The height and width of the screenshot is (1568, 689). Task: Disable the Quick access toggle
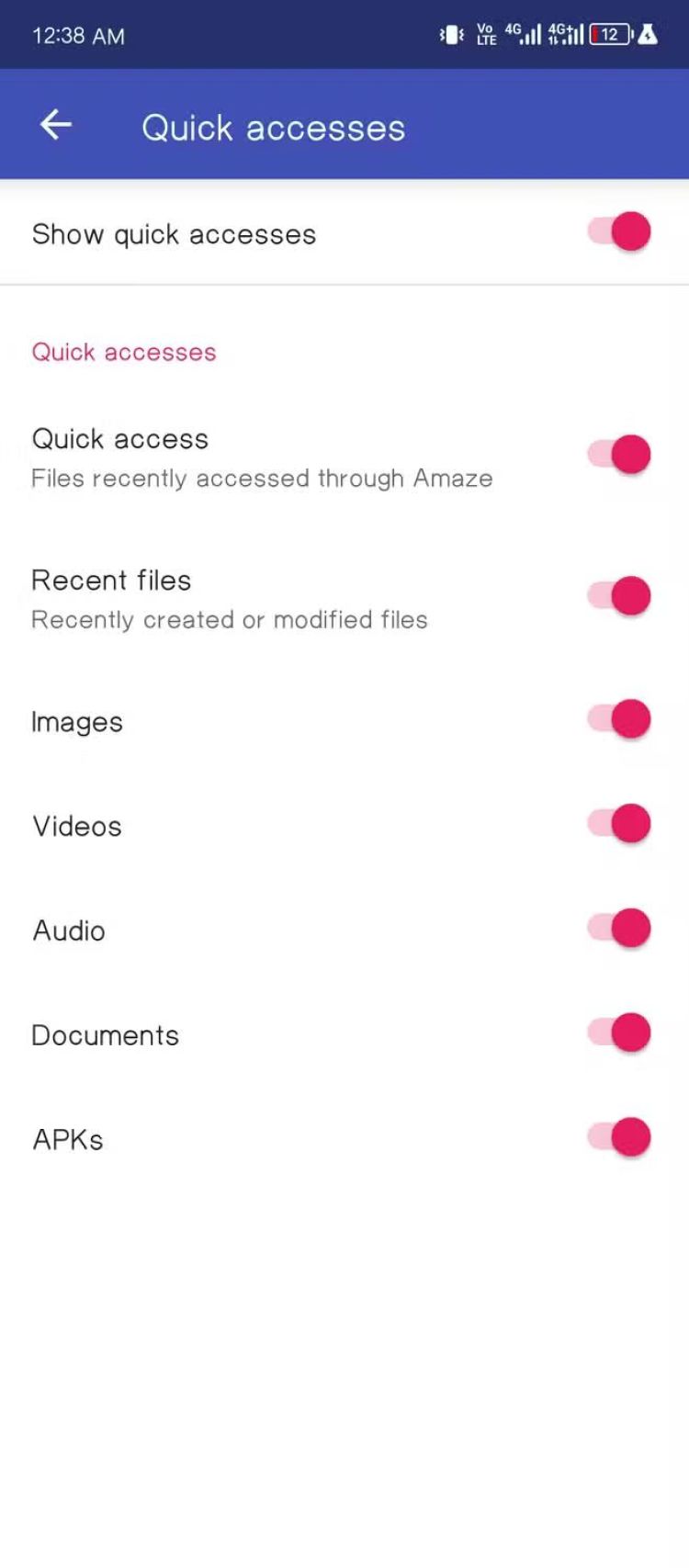[x=619, y=455]
